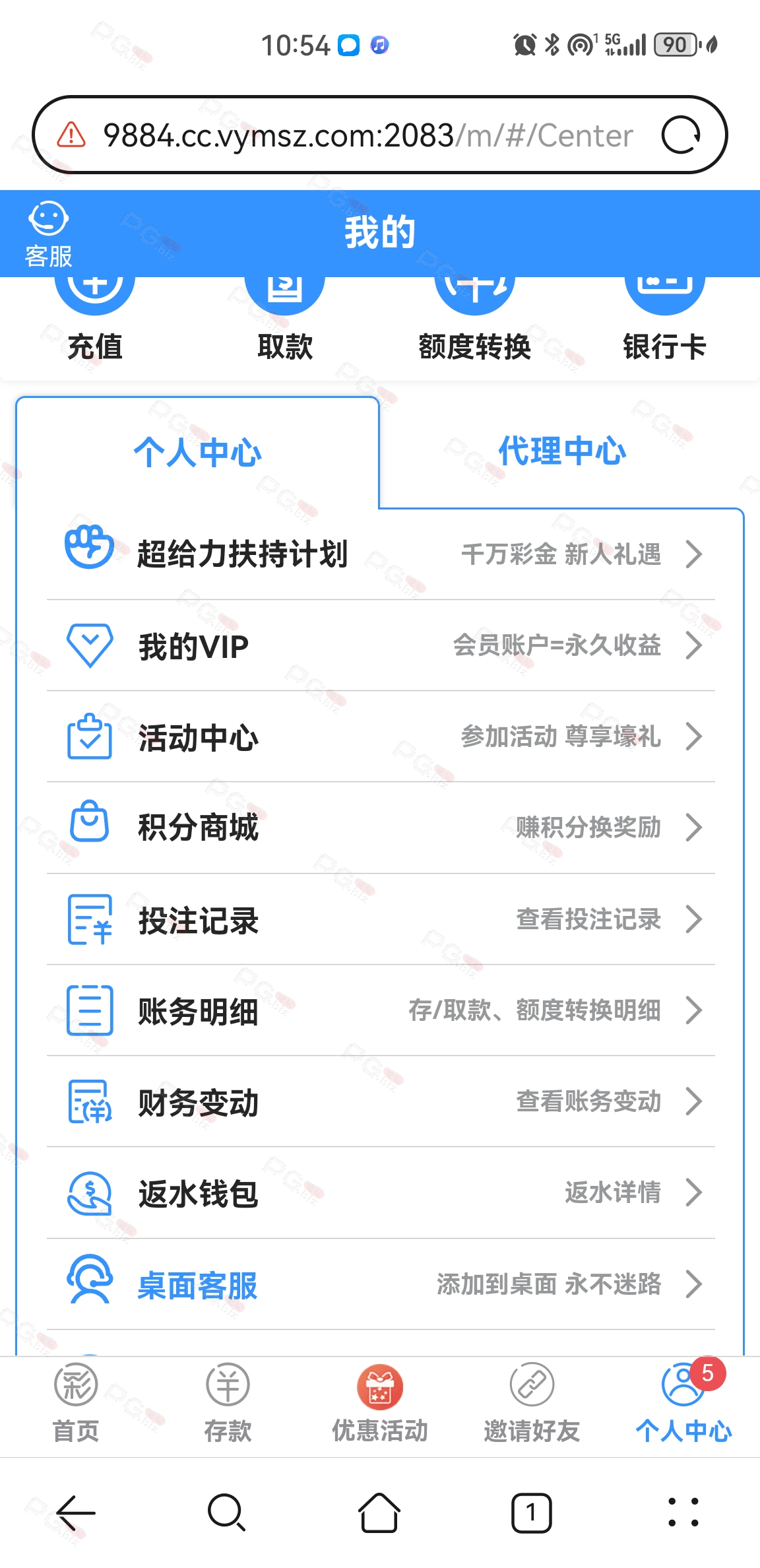
Task: Reload the page in address bar
Action: pos(680,135)
